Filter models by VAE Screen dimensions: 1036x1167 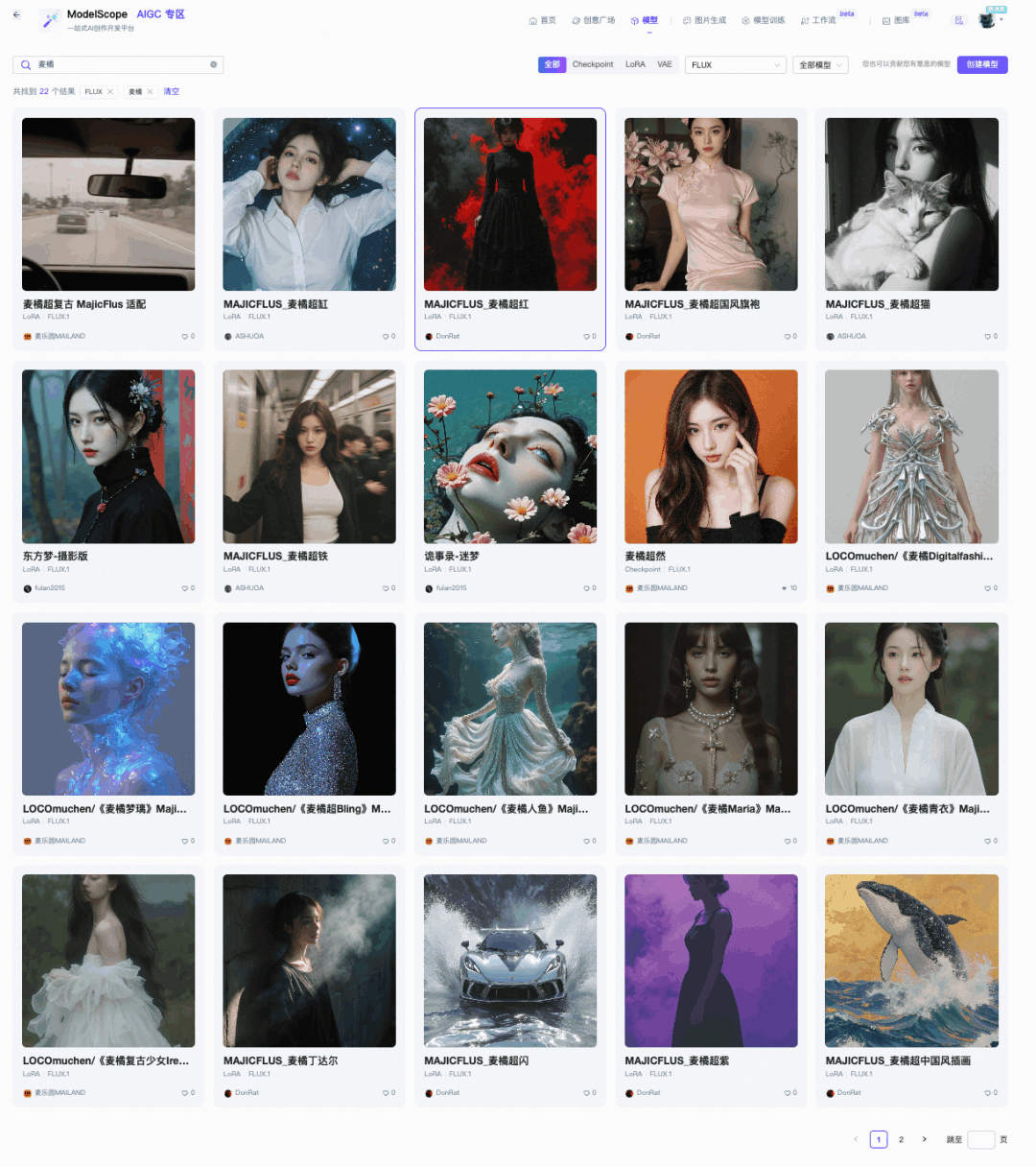coord(665,64)
